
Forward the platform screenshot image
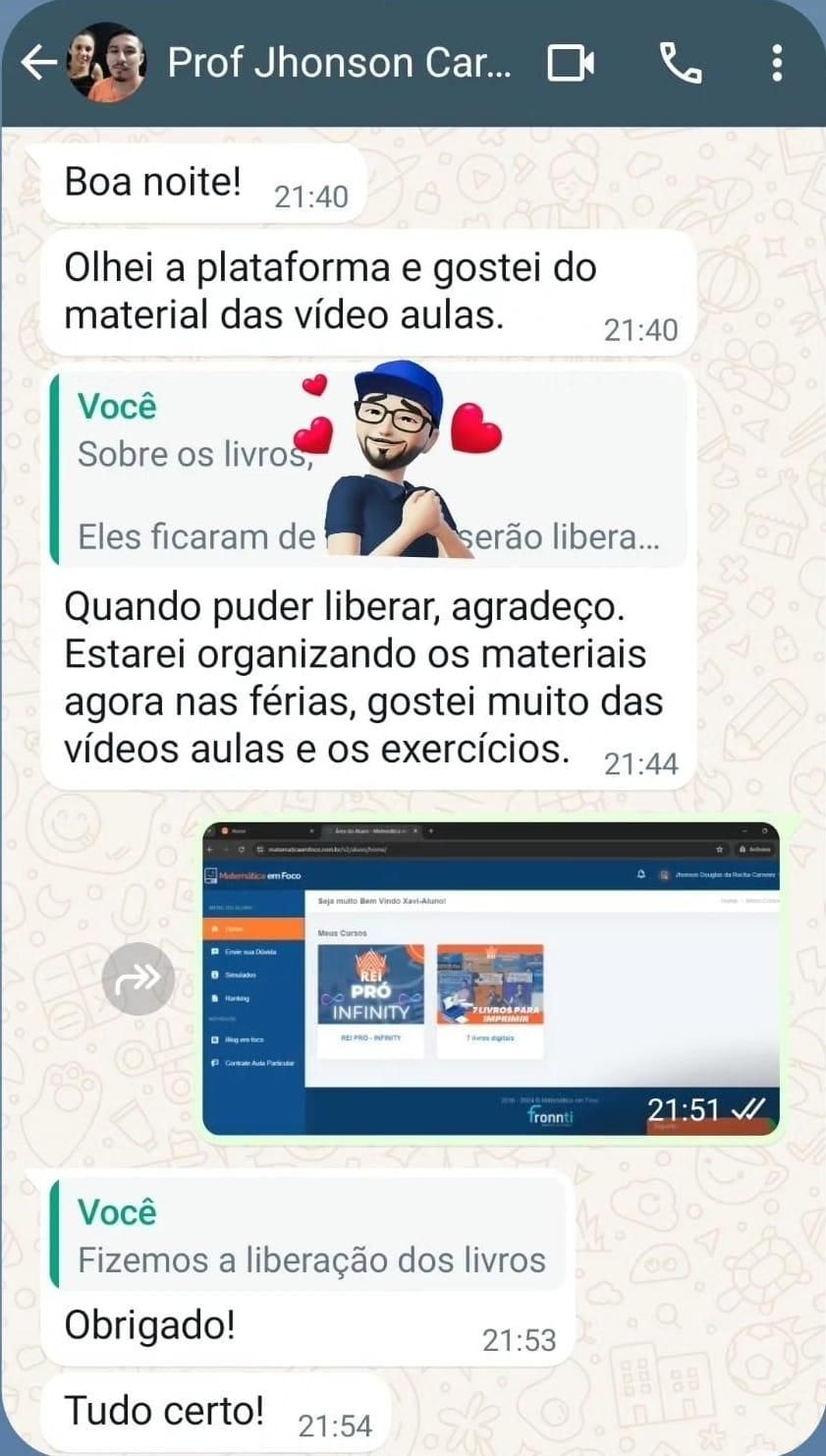138,979
